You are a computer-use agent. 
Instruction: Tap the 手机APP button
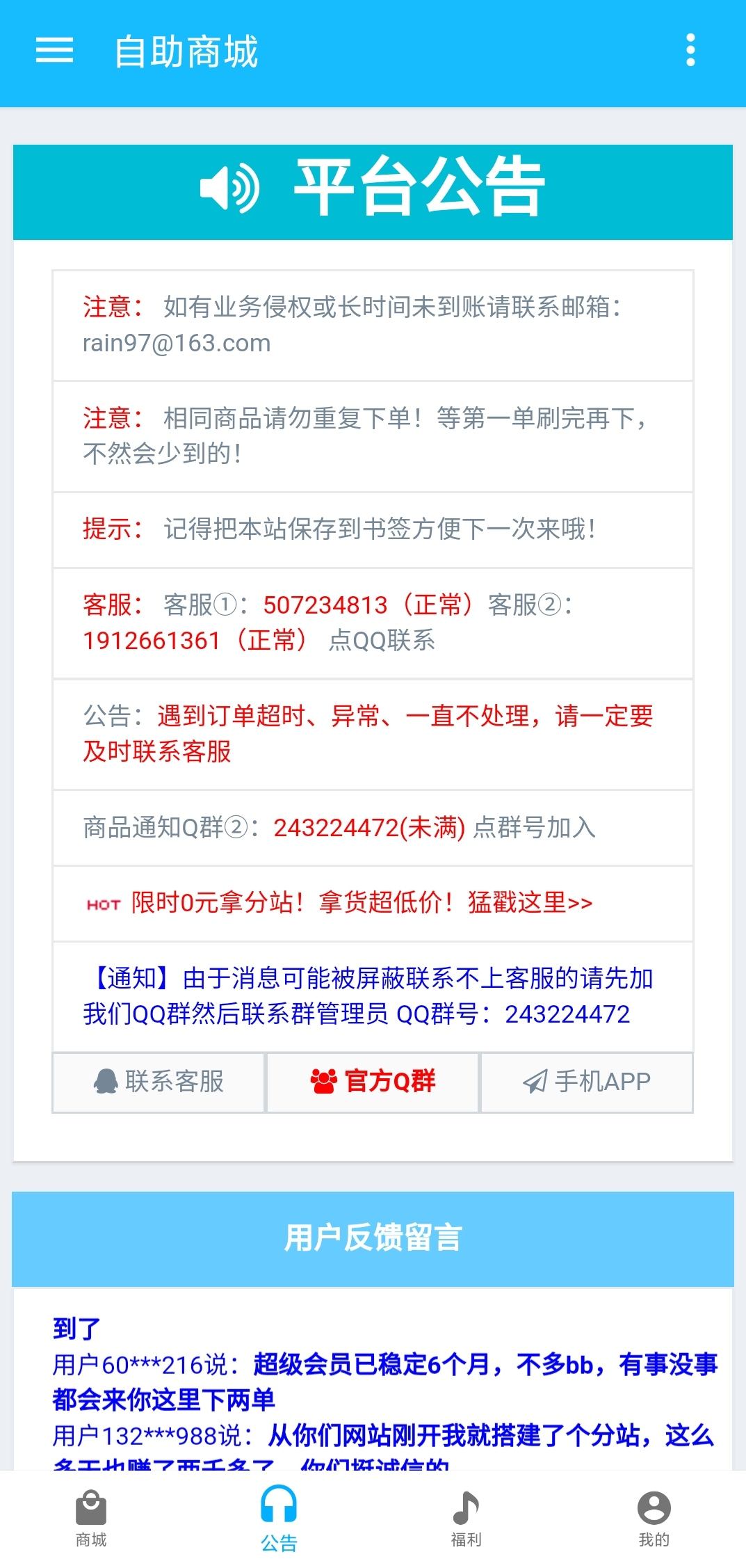pyautogui.click(x=587, y=1082)
